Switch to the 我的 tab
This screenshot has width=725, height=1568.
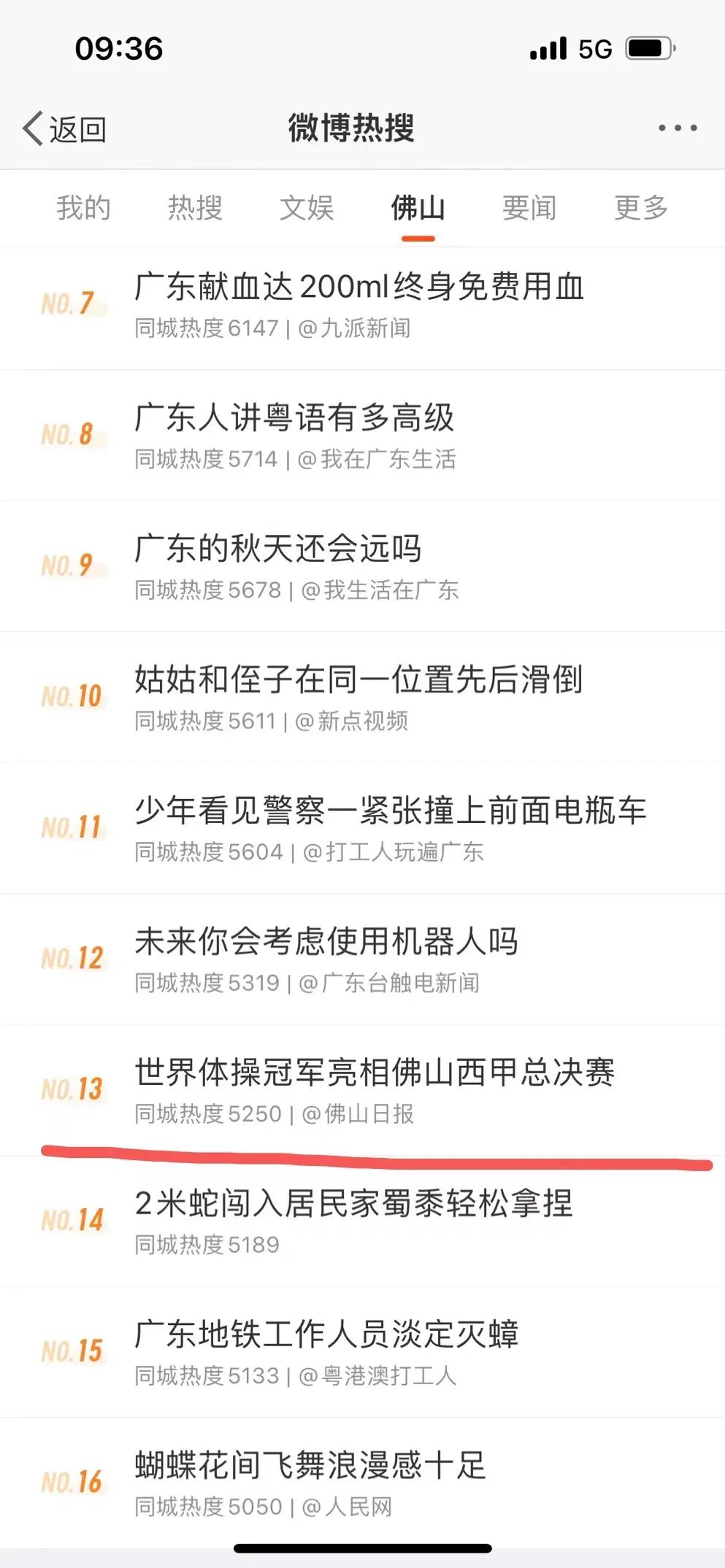coord(83,208)
